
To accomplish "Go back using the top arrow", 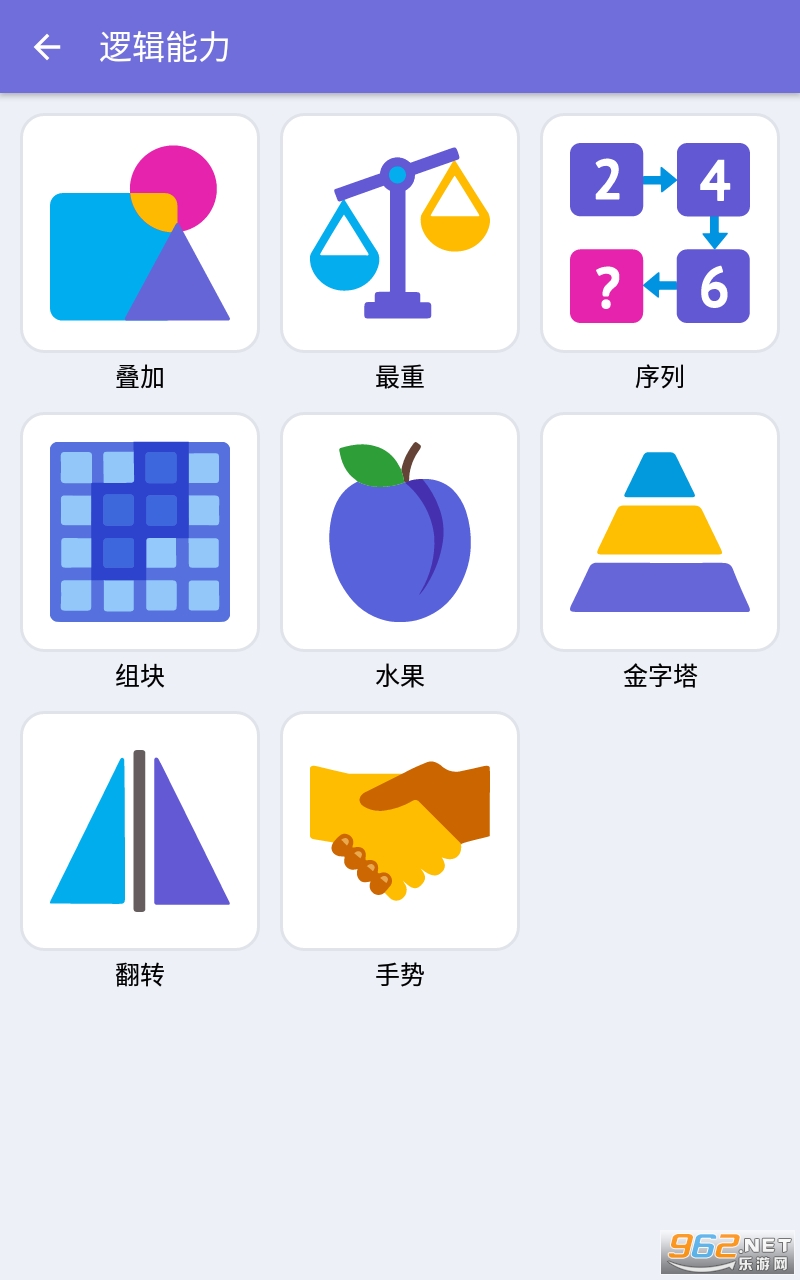I will tap(47, 47).
